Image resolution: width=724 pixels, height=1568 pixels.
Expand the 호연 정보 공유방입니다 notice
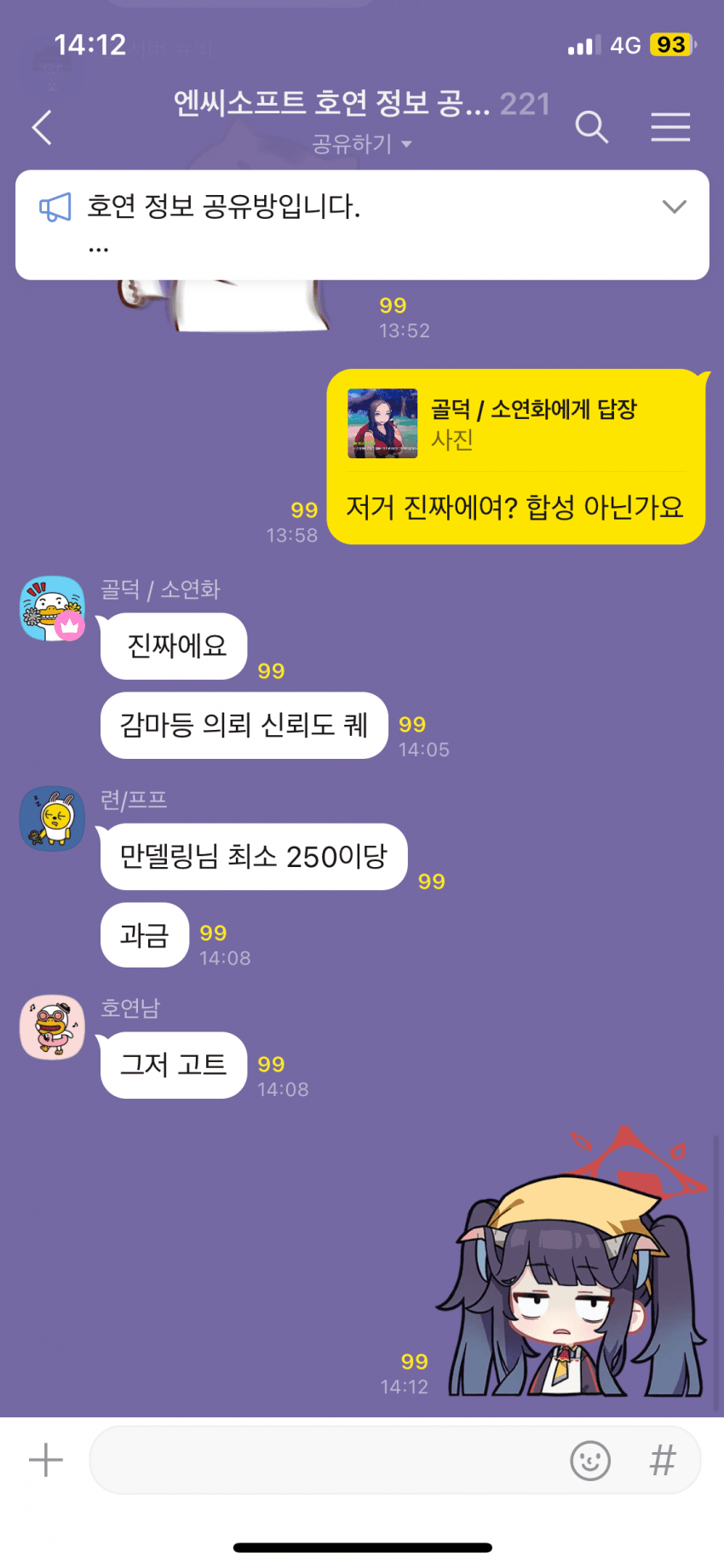click(674, 207)
